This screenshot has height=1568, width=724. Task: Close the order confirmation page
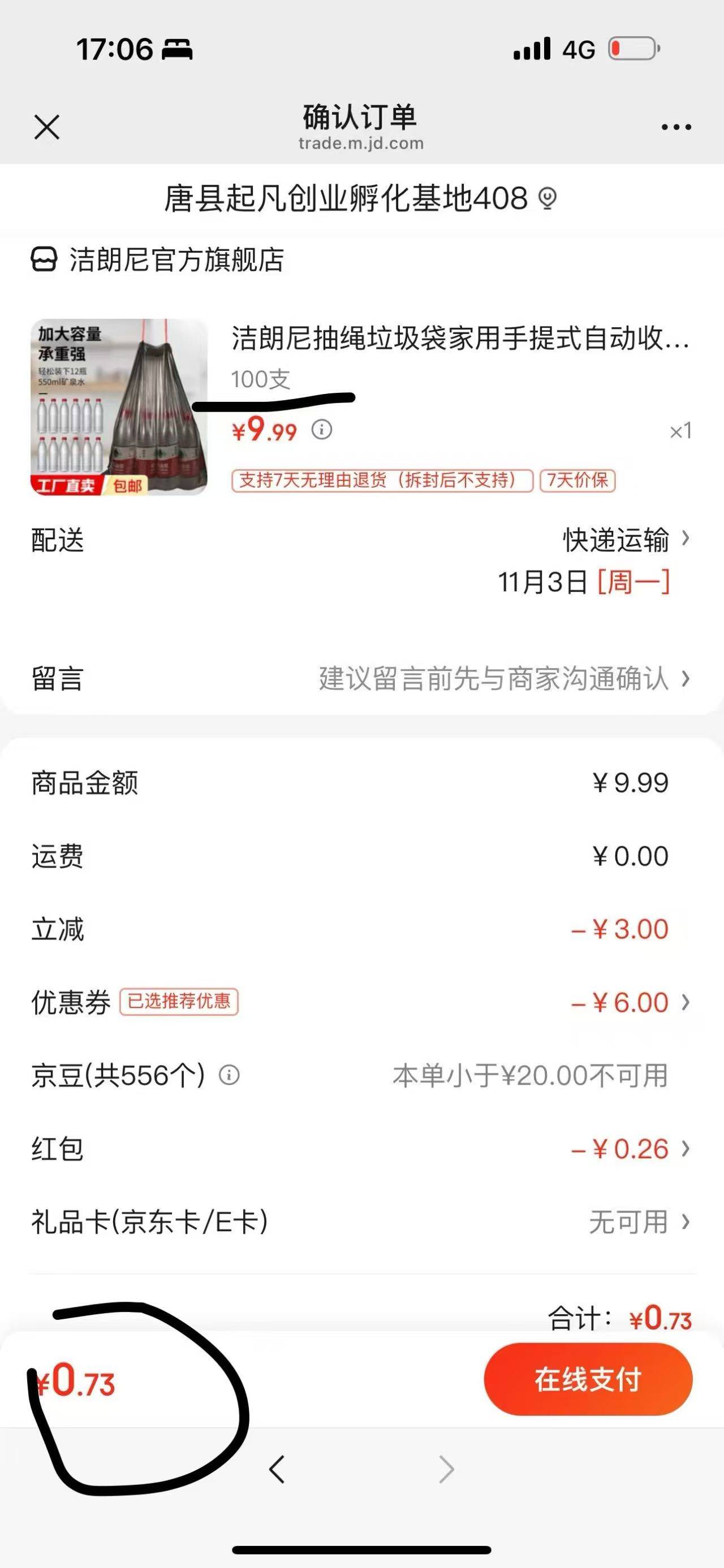pyautogui.click(x=47, y=127)
